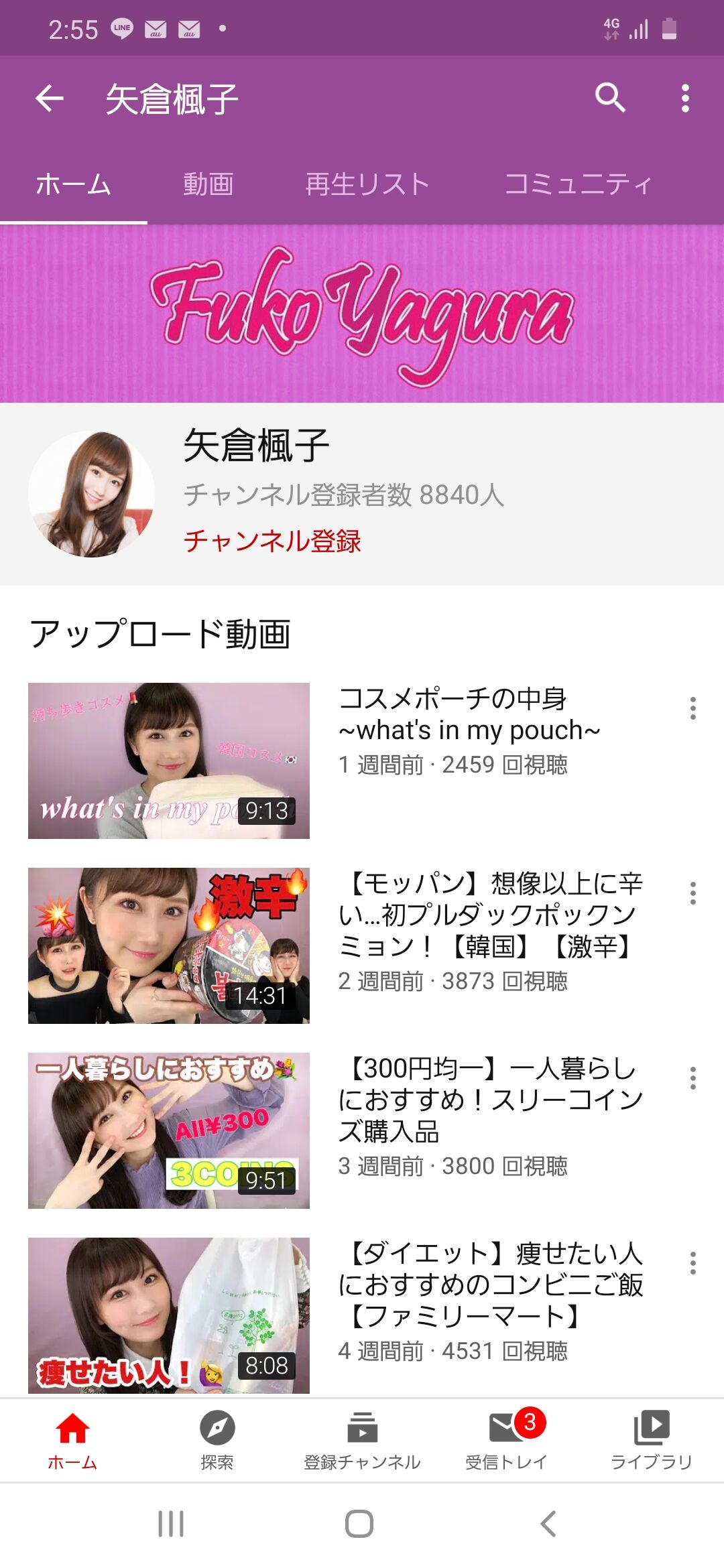Open options for the 【300円均一】 video
724x1568 pixels.
(x=692, y=1078)
